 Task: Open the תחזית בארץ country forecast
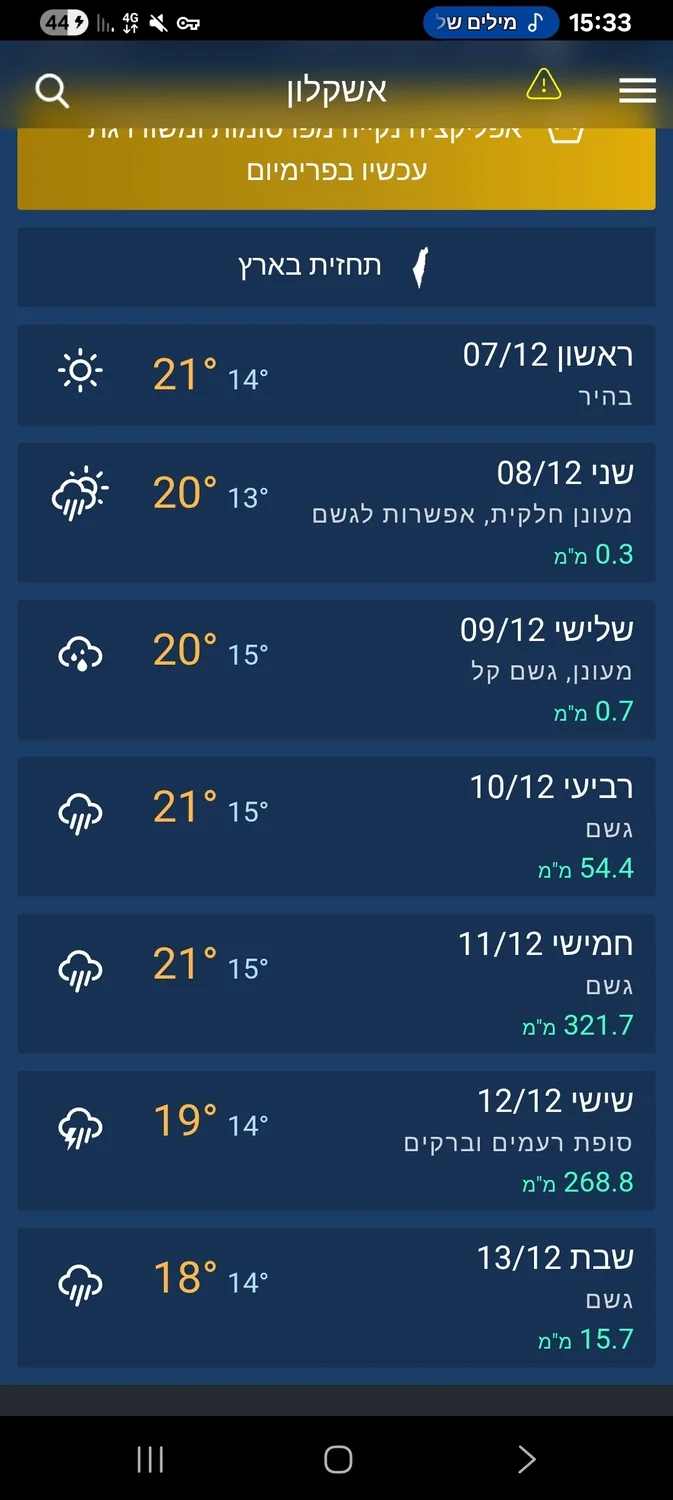pyautogui.click(x=336, y=267)
